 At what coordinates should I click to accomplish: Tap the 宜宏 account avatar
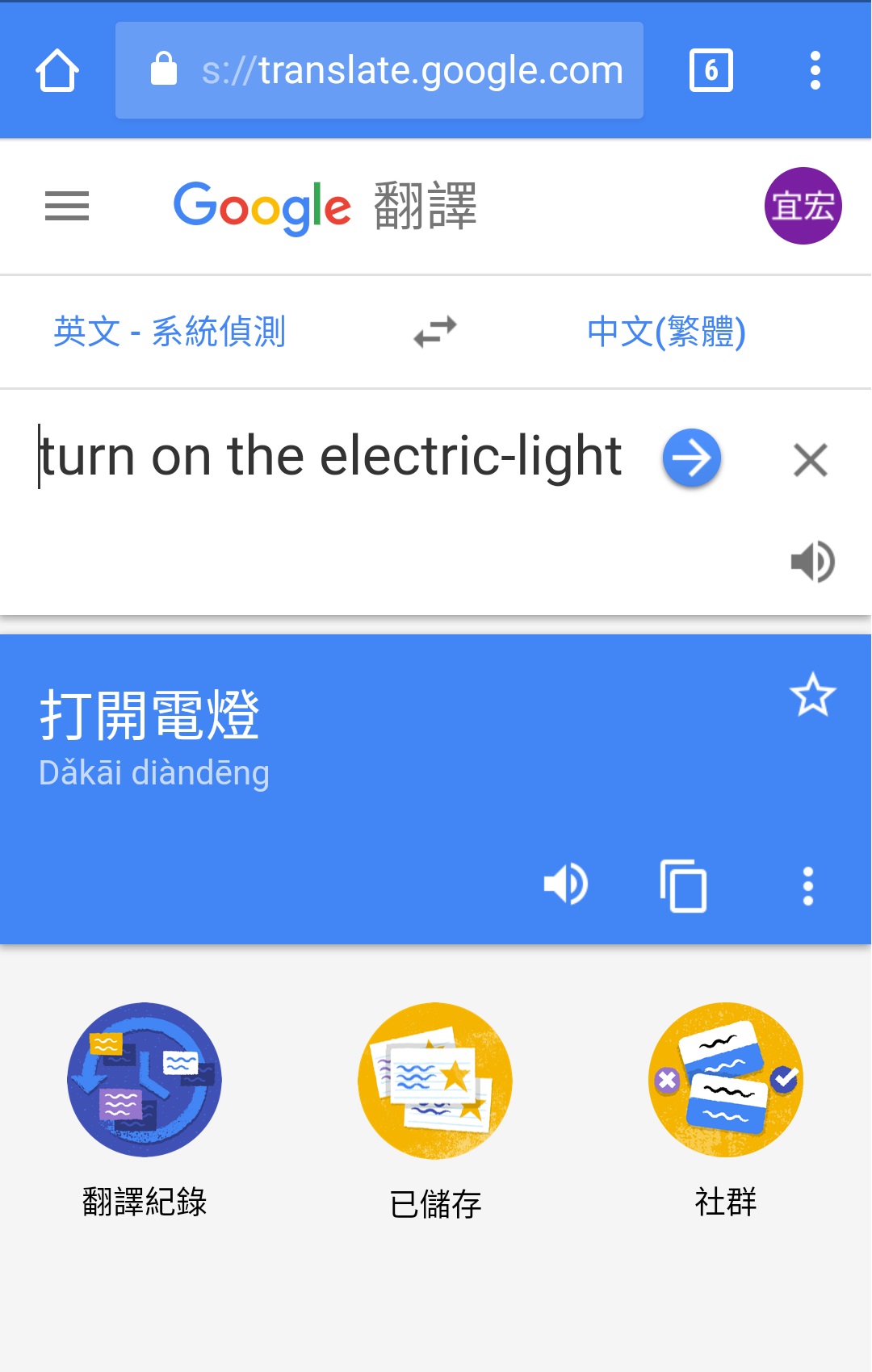coord(803,206)
